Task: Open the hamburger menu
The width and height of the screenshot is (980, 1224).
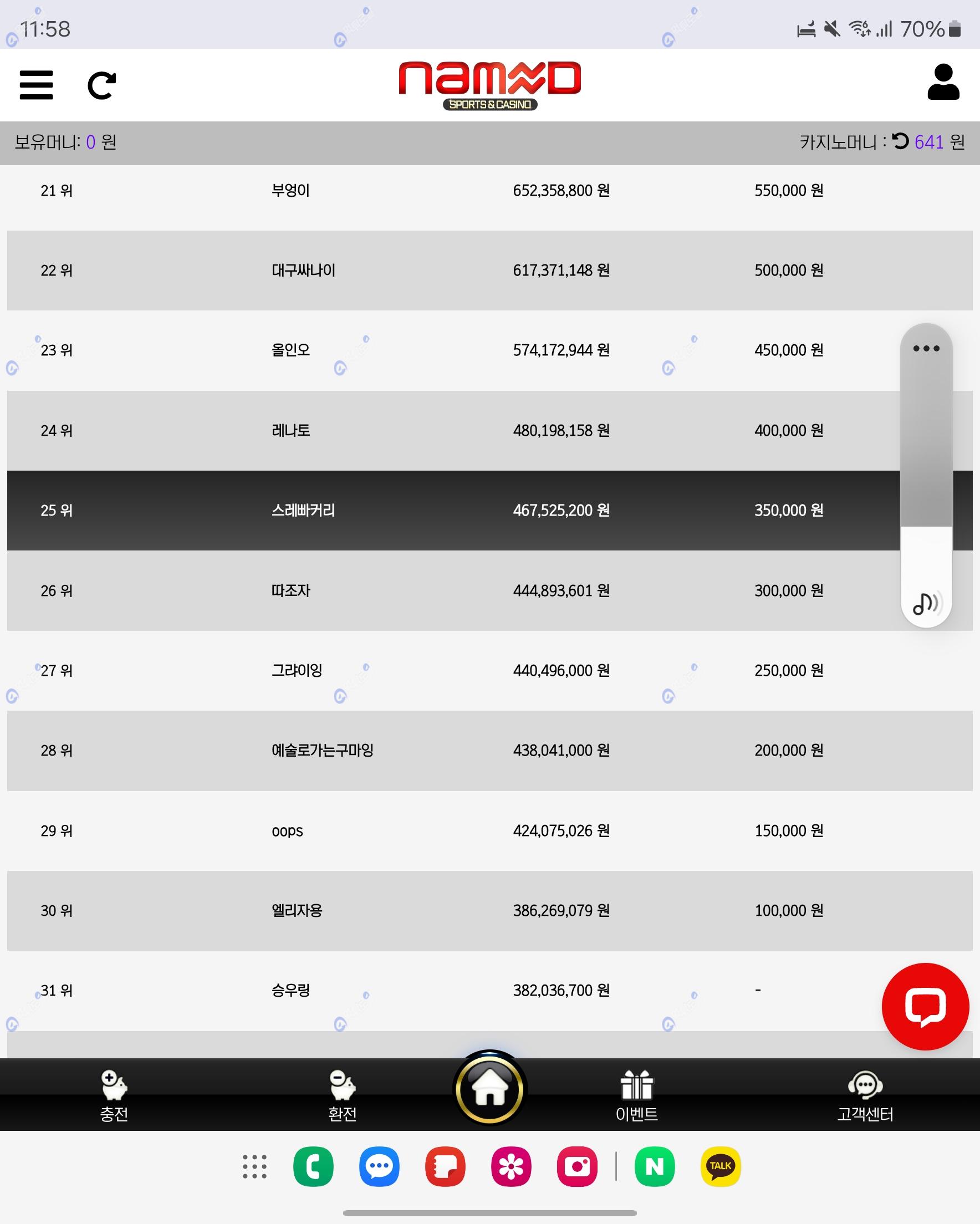Action: 37,85
